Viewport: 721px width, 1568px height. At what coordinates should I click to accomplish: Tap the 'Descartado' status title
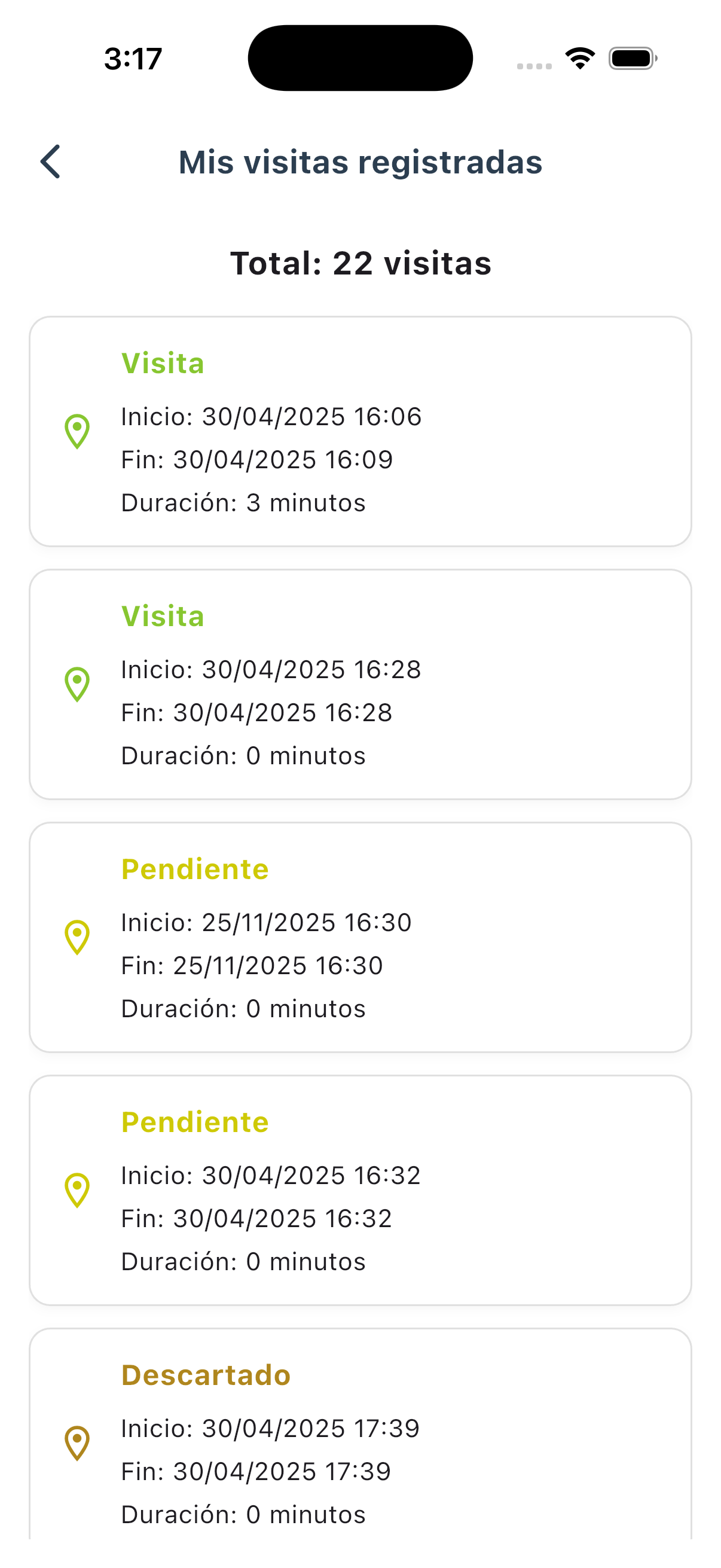click(206, 1374)
